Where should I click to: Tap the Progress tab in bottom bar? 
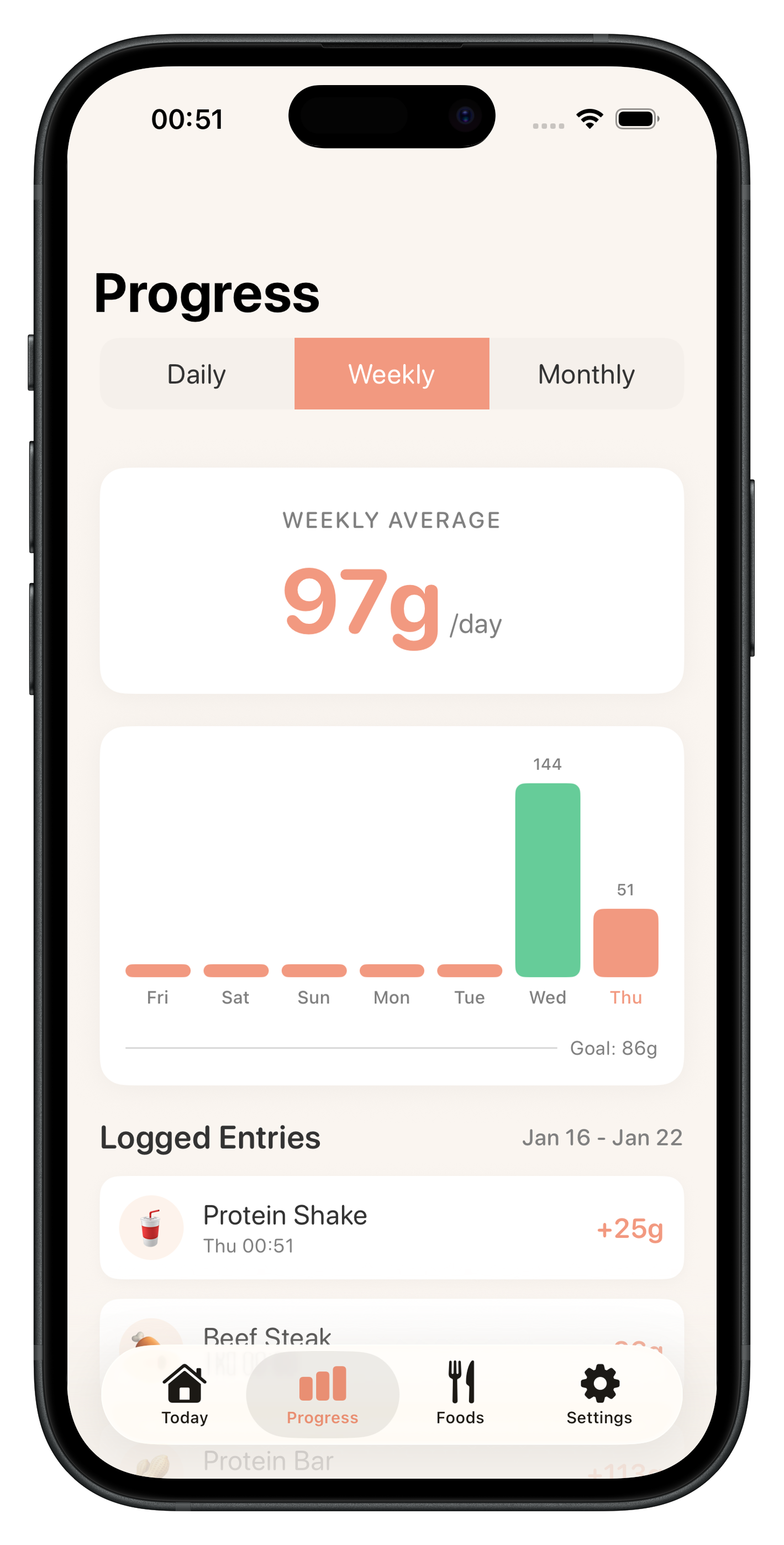click(323, 1394)
